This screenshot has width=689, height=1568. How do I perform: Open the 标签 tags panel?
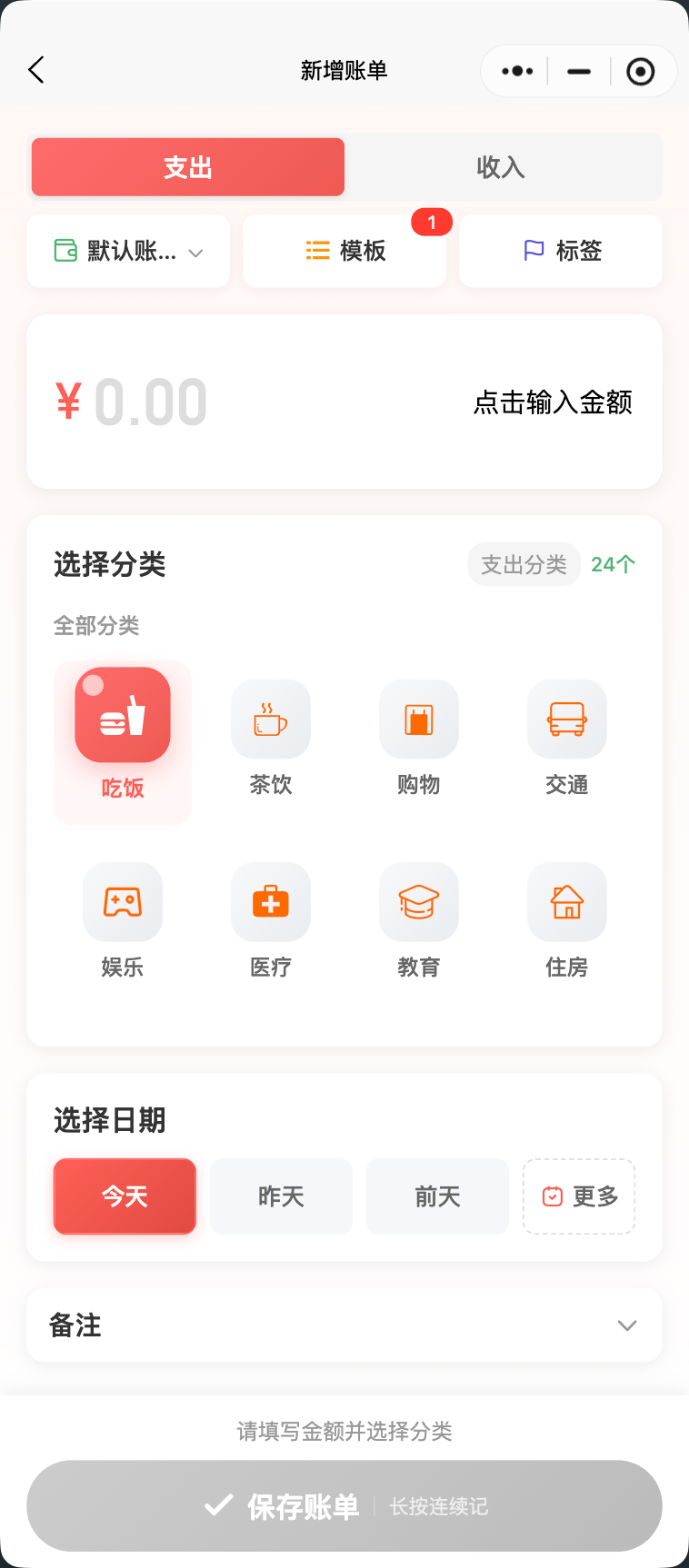point(560,251)
